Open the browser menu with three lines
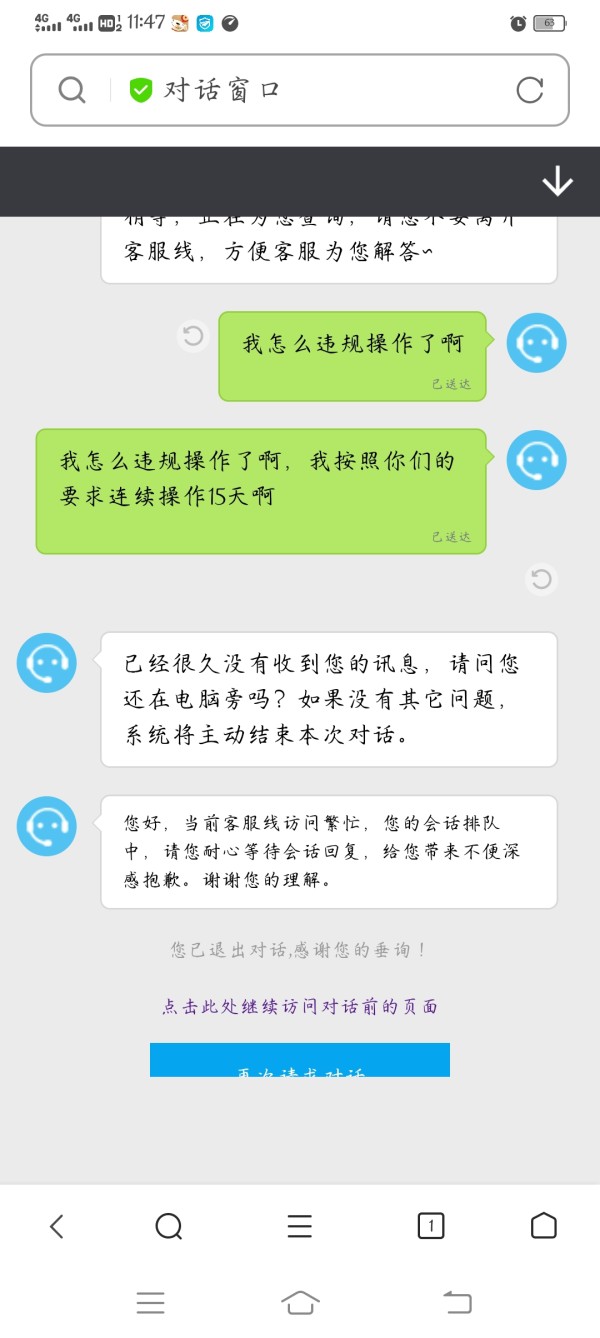Viewport: 600px width, 1338px height. 300,1226
